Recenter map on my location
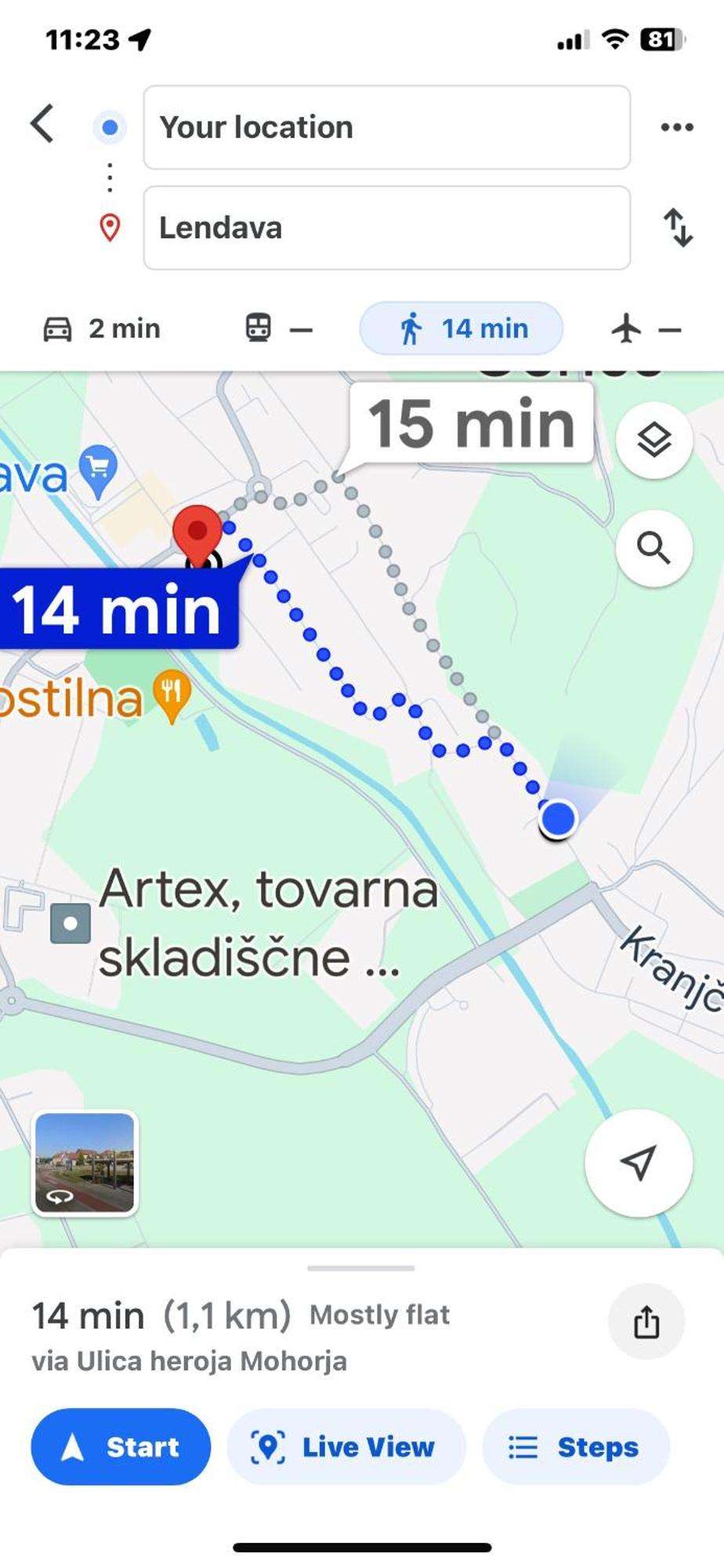Image resolution: width=724 pixels, height=1568 pixels. 638,1163
